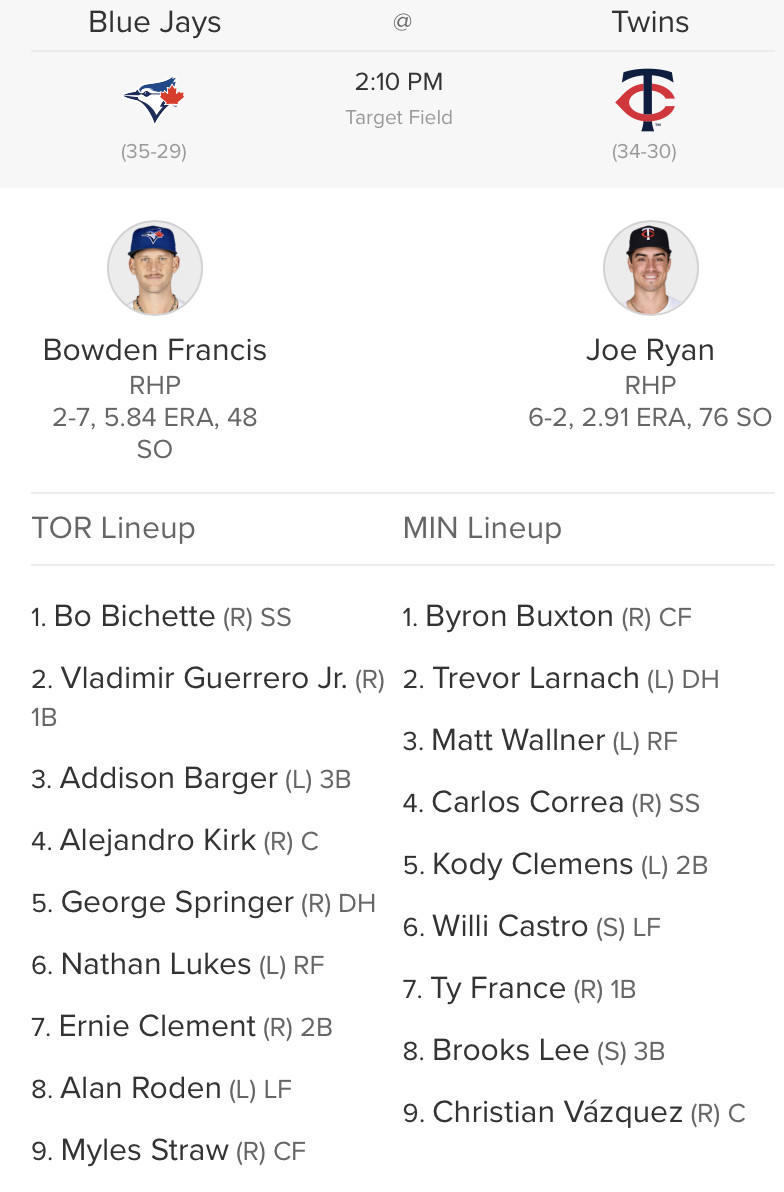The image size is (784, 1192).
Task: Open Nathan Lukes's player page
Action: tap(156, 964)
